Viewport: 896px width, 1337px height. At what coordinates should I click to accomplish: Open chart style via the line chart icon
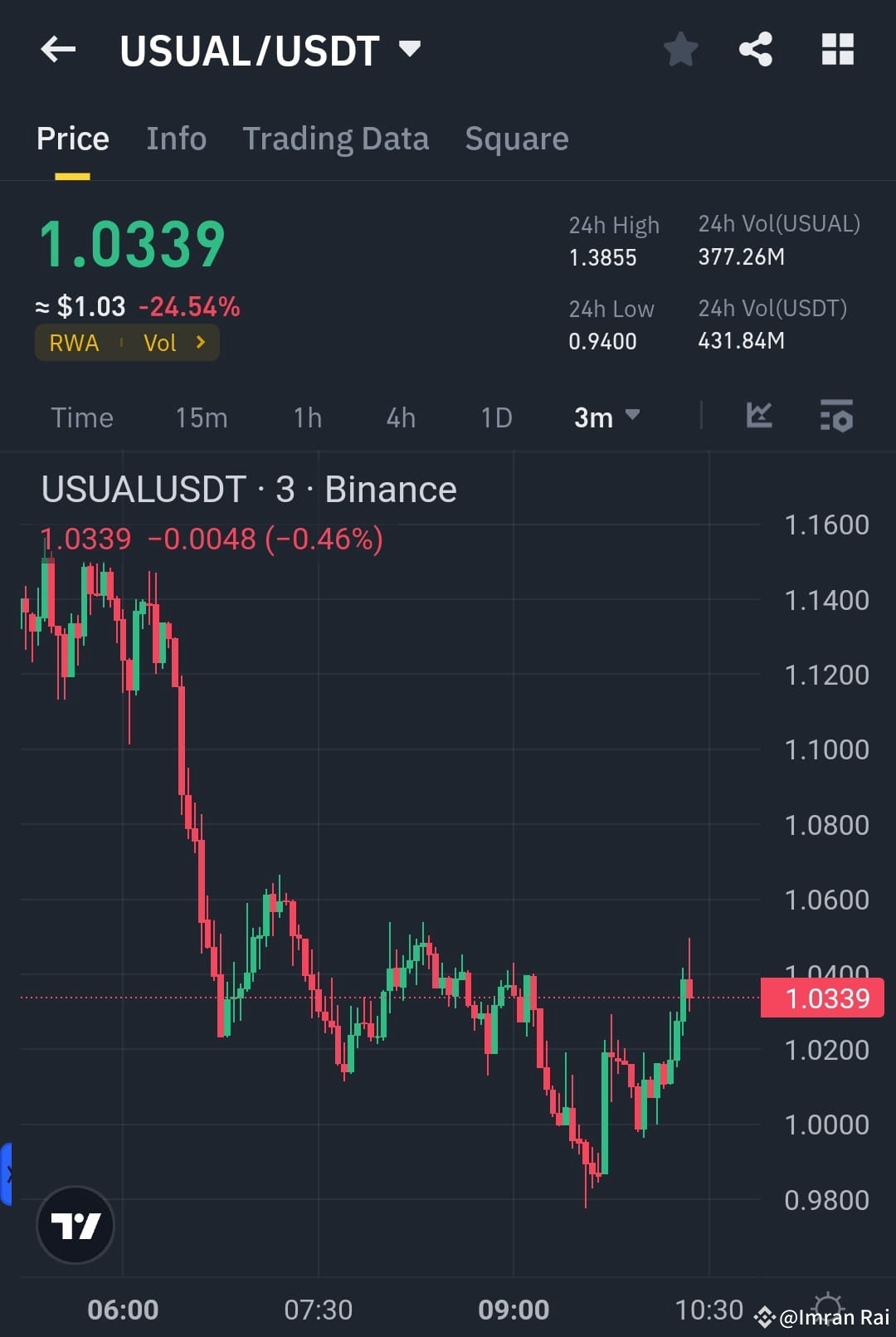click(x=757, y=417)
